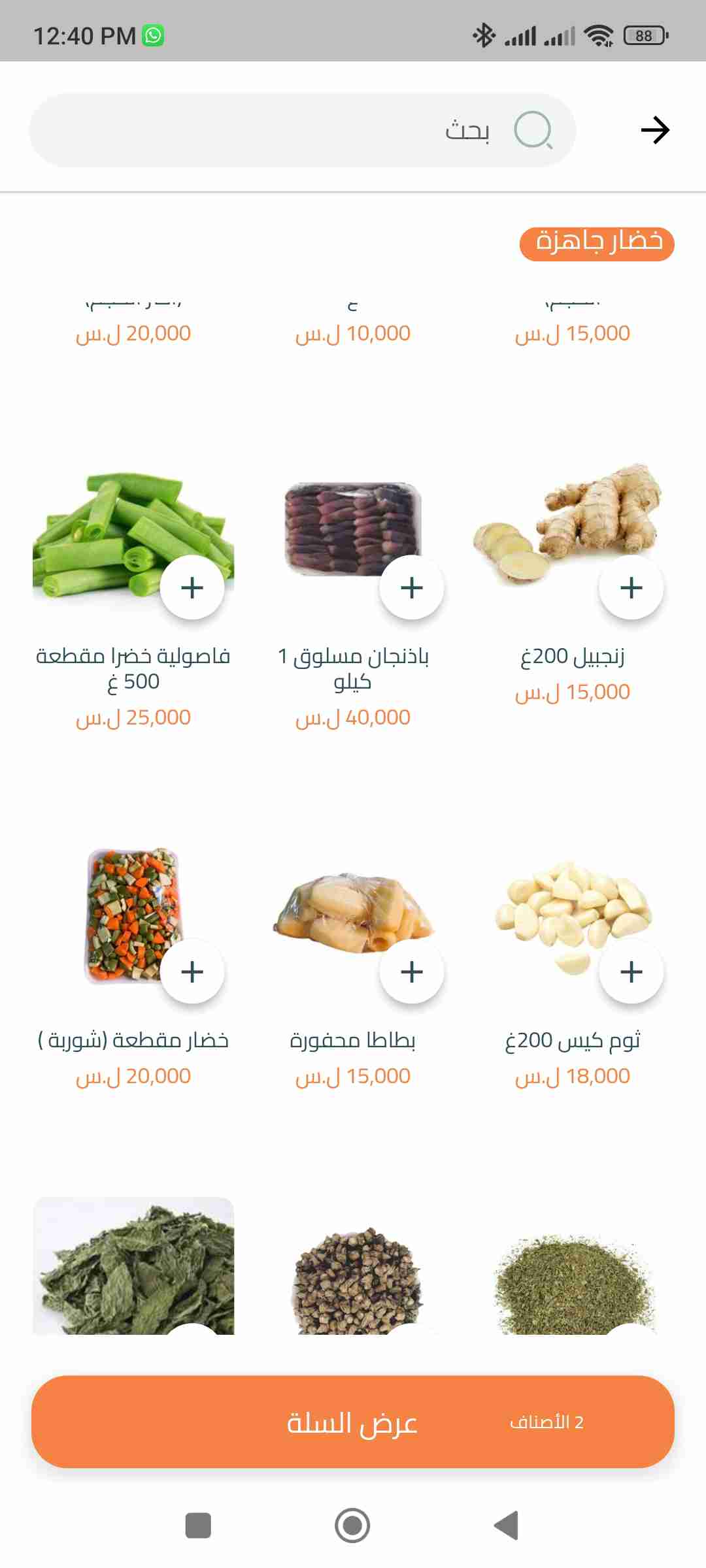Open the ginger product image
706x1568 pixels.
(x=556, y=516)
